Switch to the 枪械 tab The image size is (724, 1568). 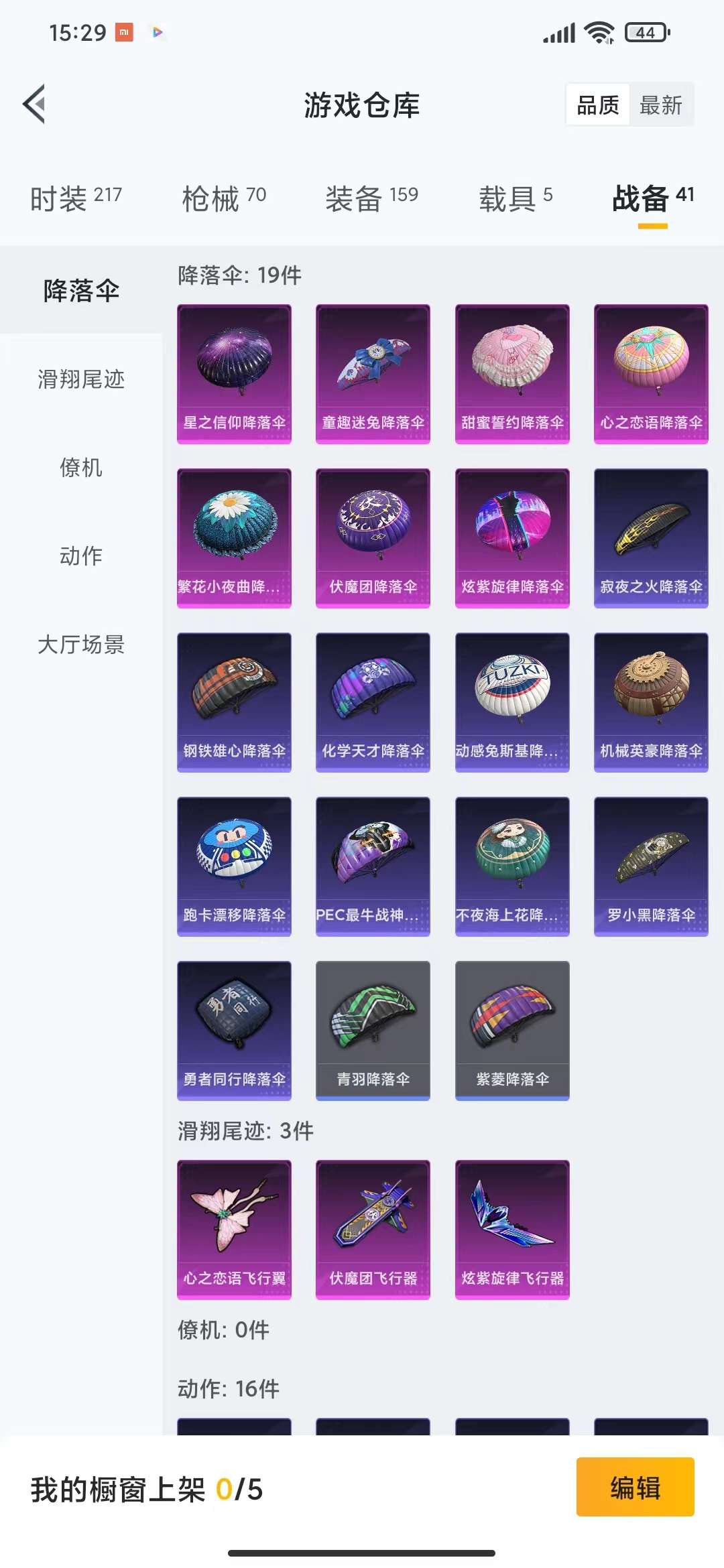224,198
